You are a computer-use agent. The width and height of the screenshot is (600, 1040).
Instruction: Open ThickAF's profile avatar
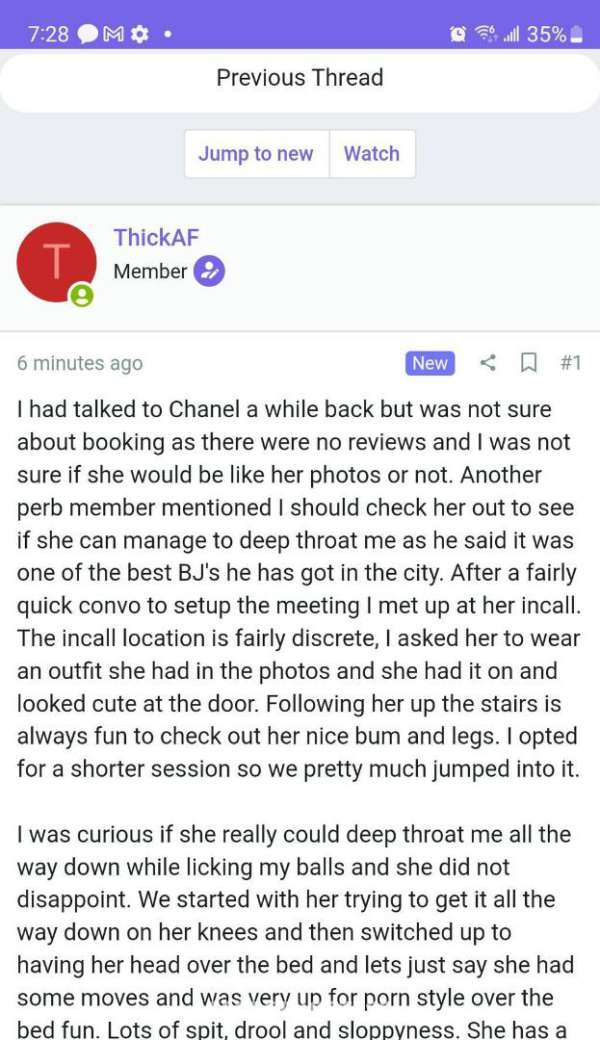pyautogui.click(x=57, y=263)
